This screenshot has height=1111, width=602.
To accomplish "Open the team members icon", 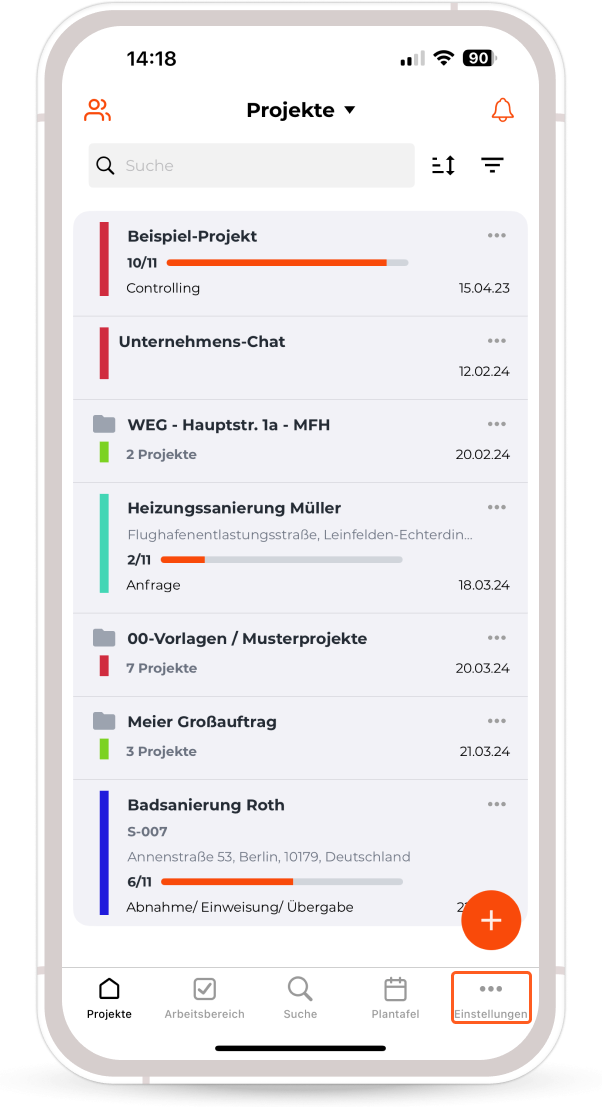I will point(97,110).
